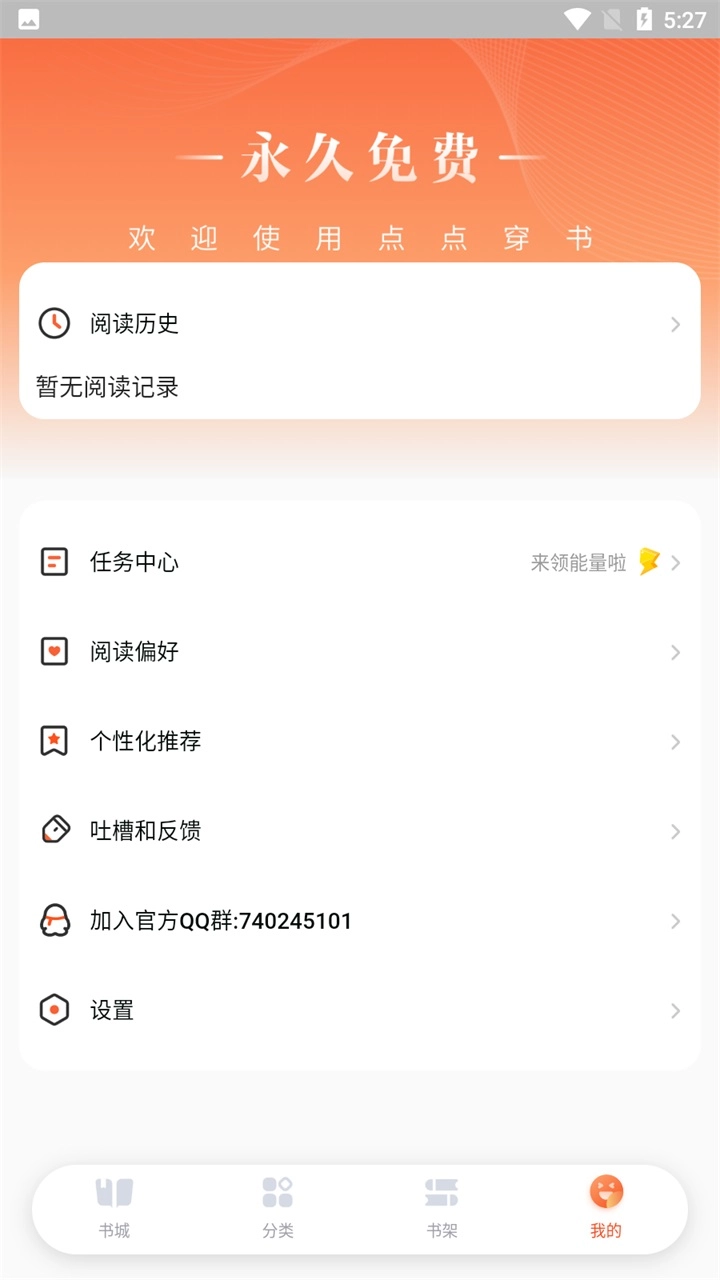Click the 个性化推荐 bookmark star icon

(x=54, y=741)
